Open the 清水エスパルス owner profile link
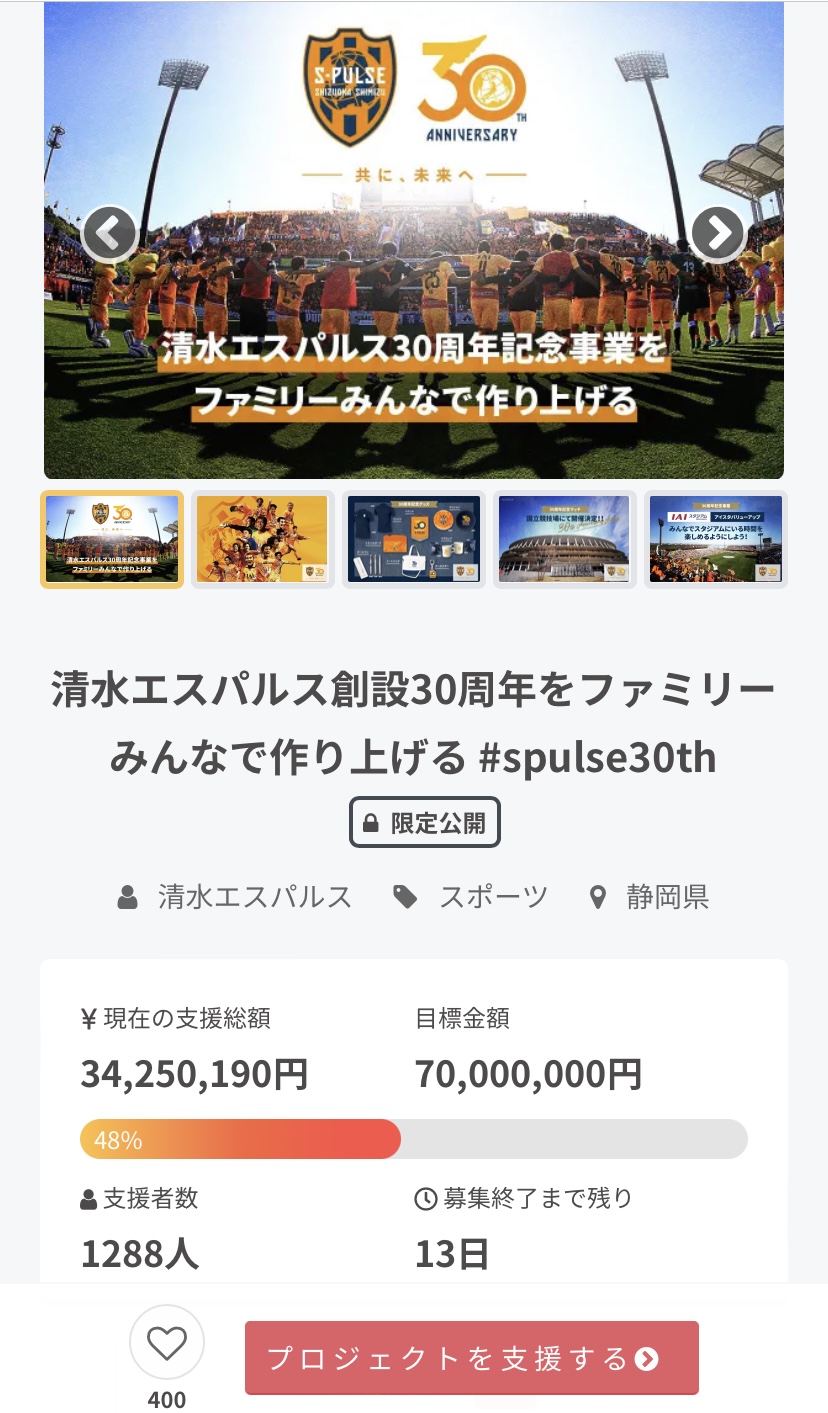The image size is (828, 1413). pos(252,897)
